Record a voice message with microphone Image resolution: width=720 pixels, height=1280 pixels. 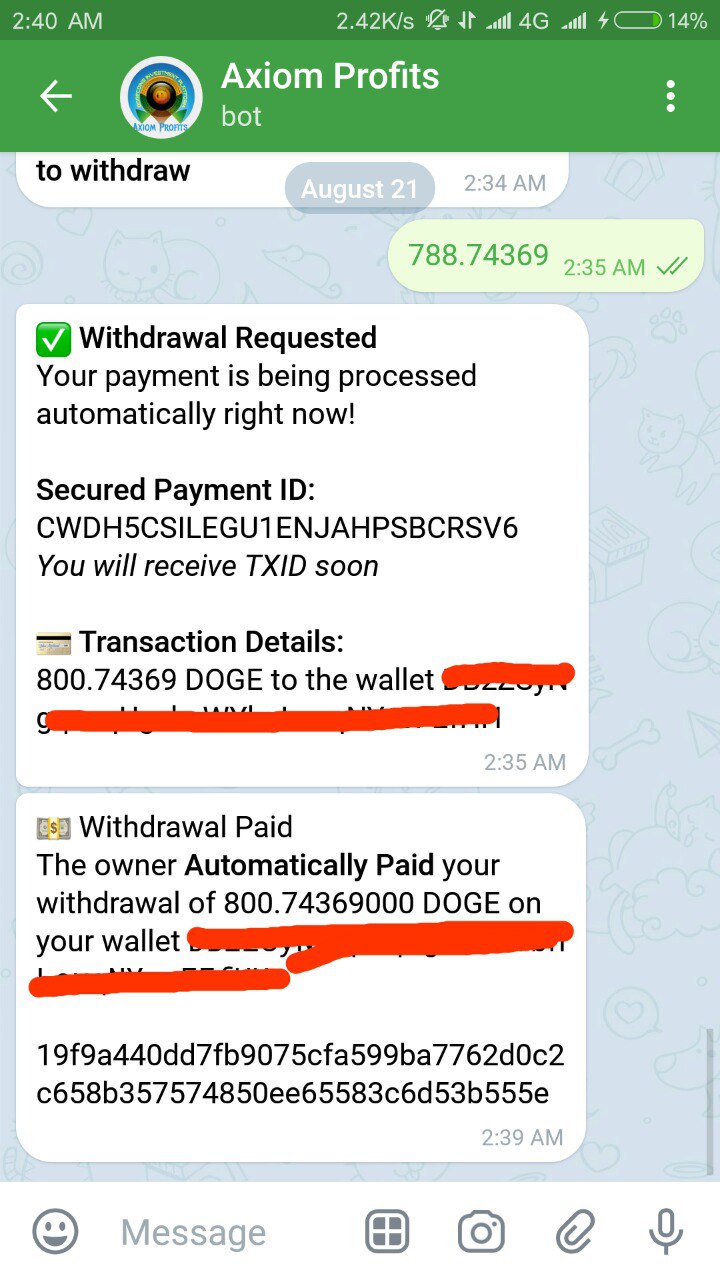coord(665,1232)
